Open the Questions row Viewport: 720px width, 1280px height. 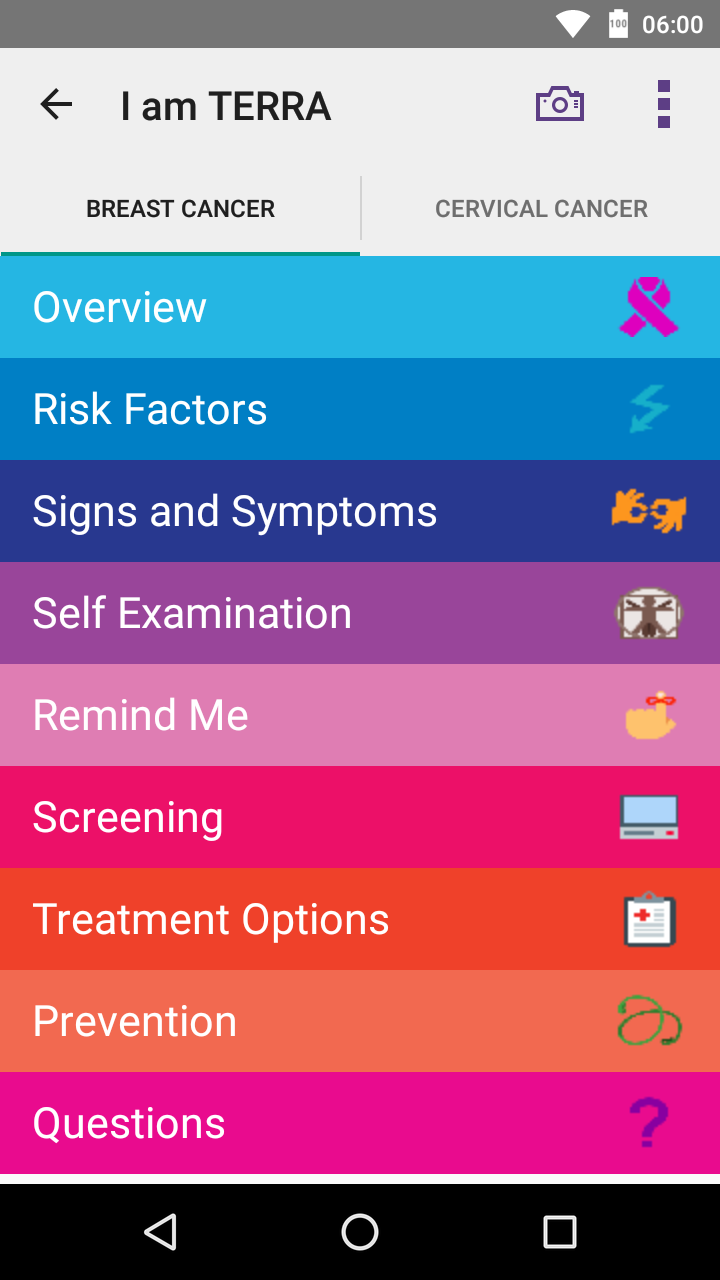click(x=360, y=1123)
